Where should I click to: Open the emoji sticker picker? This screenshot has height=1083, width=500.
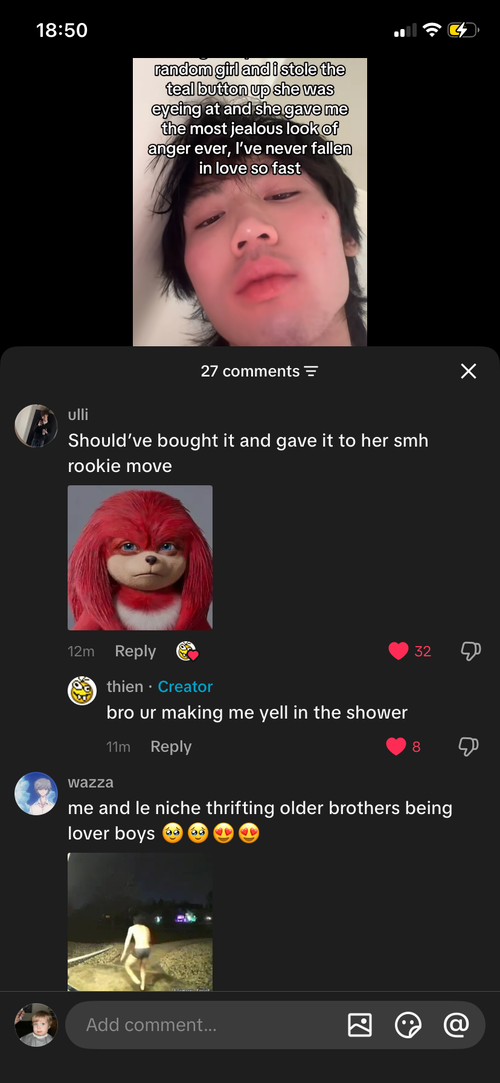[x=407, y=1025]
